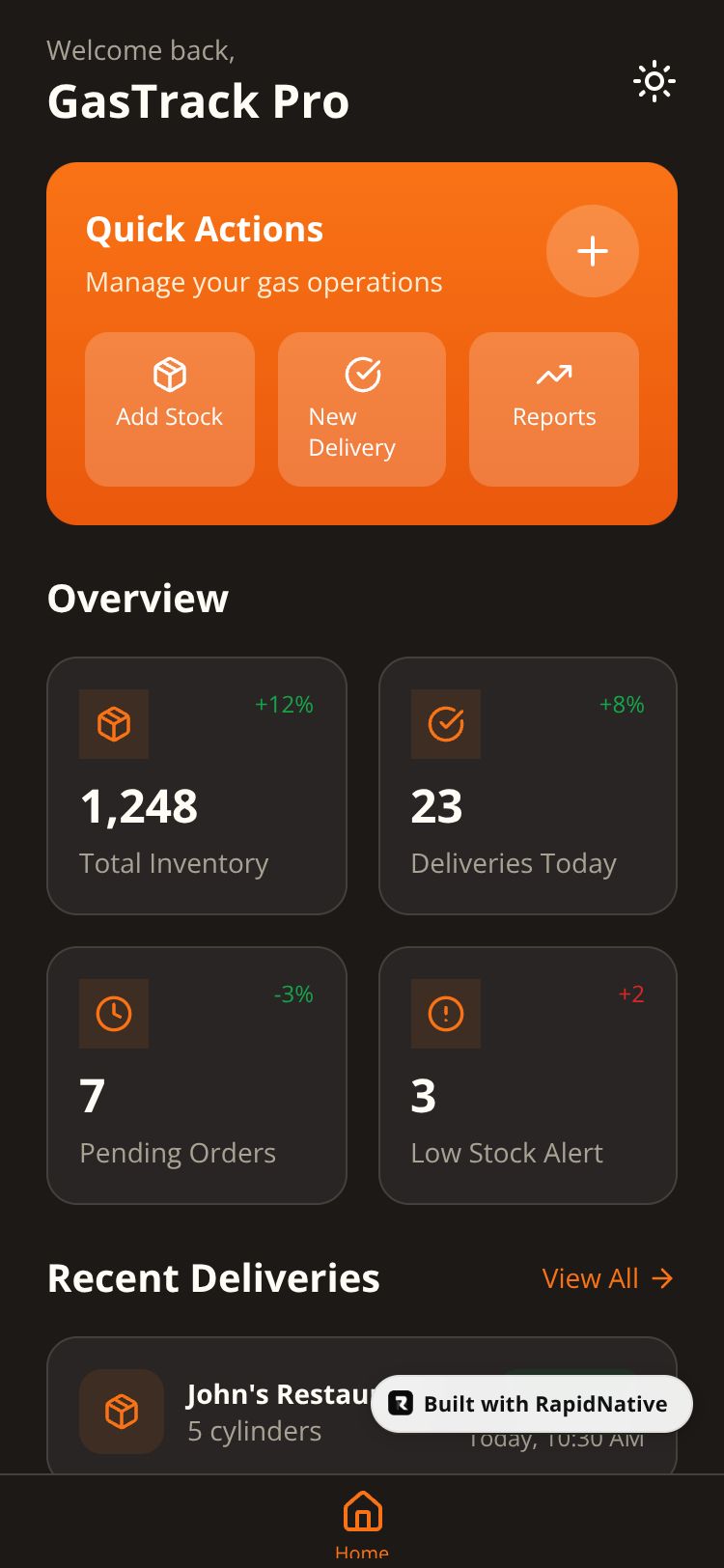Toggle the light theme sun icon
This screenshot has width=724, height=1568.
654,82
